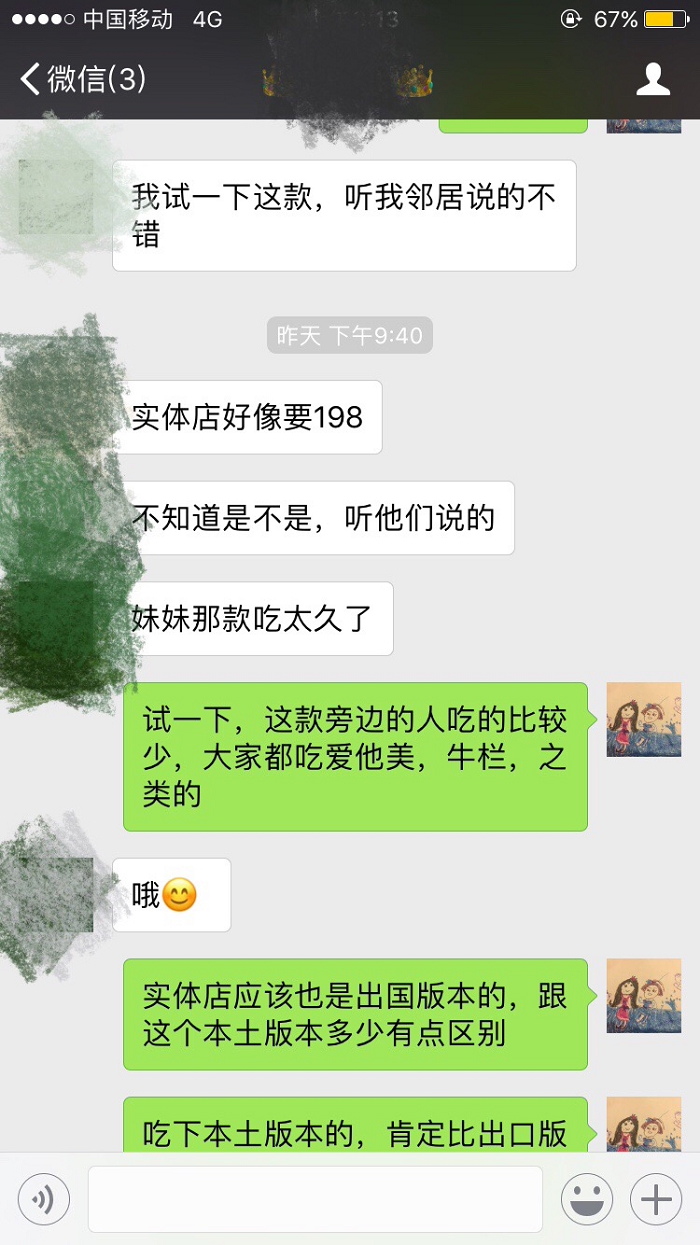Open the plus attachment menu
The height and width of the screenshot is (1245, 700).
click(656, 1199)
